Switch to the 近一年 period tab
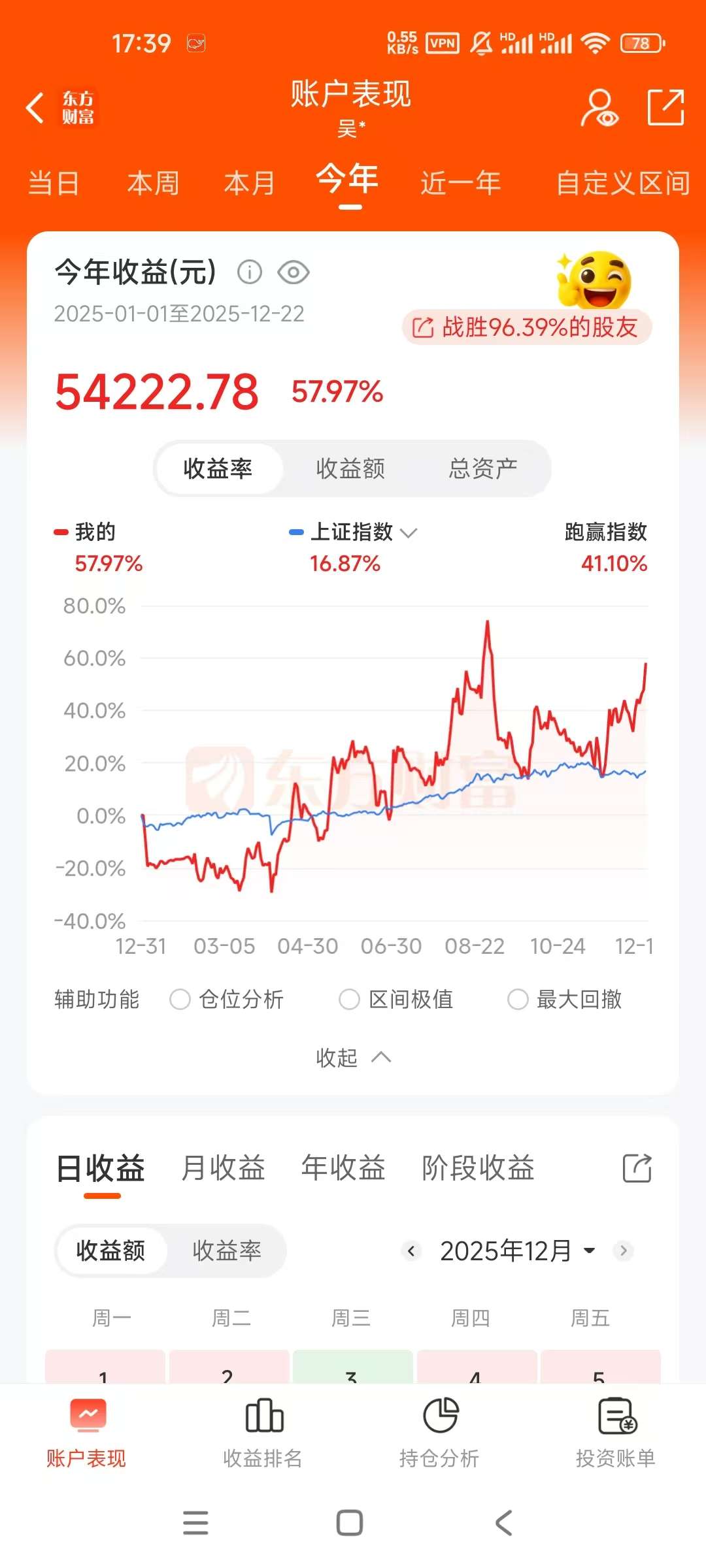 pos(460,183)
